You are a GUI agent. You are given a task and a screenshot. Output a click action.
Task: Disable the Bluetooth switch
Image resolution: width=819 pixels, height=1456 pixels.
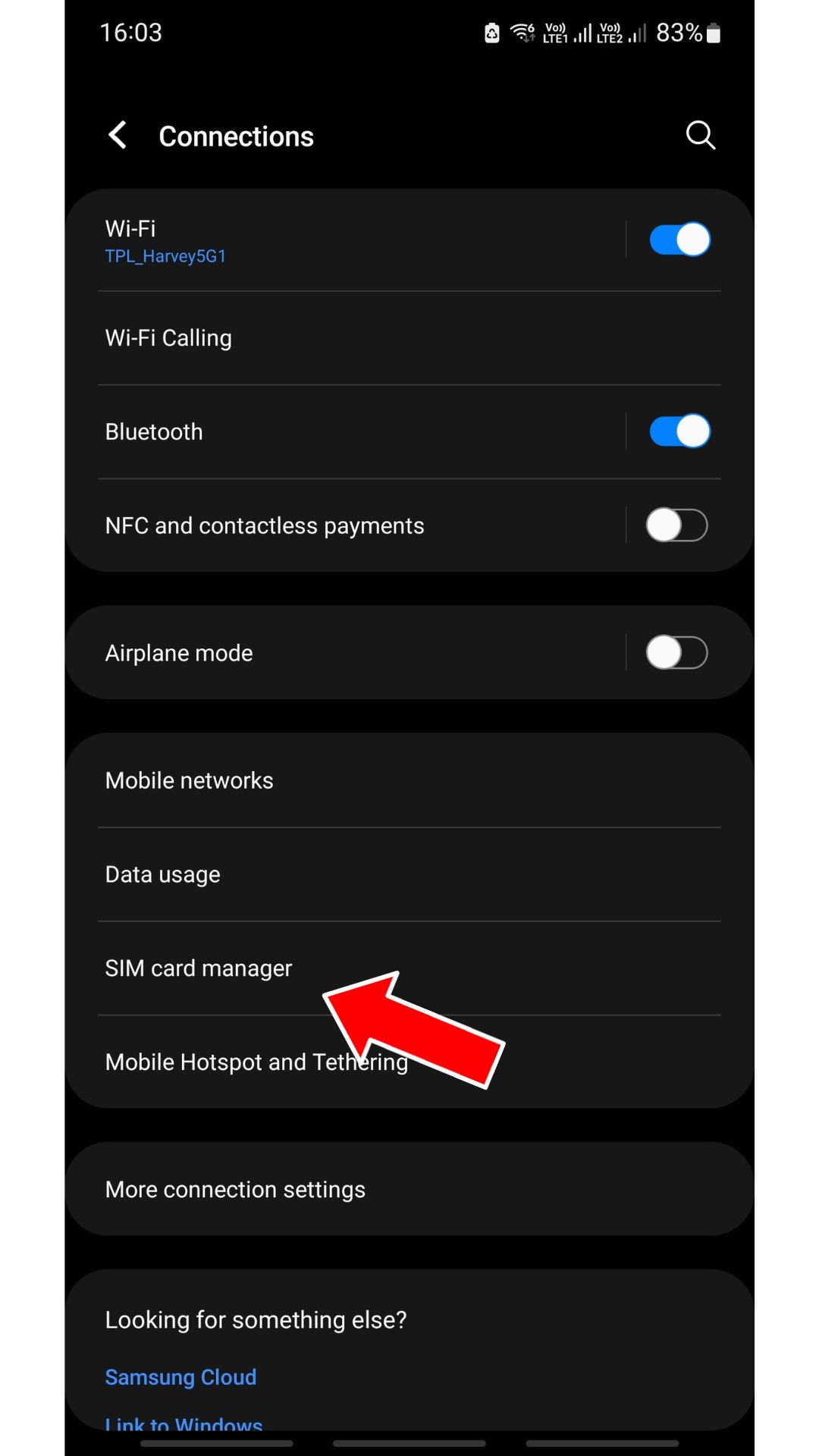point(679,431)
